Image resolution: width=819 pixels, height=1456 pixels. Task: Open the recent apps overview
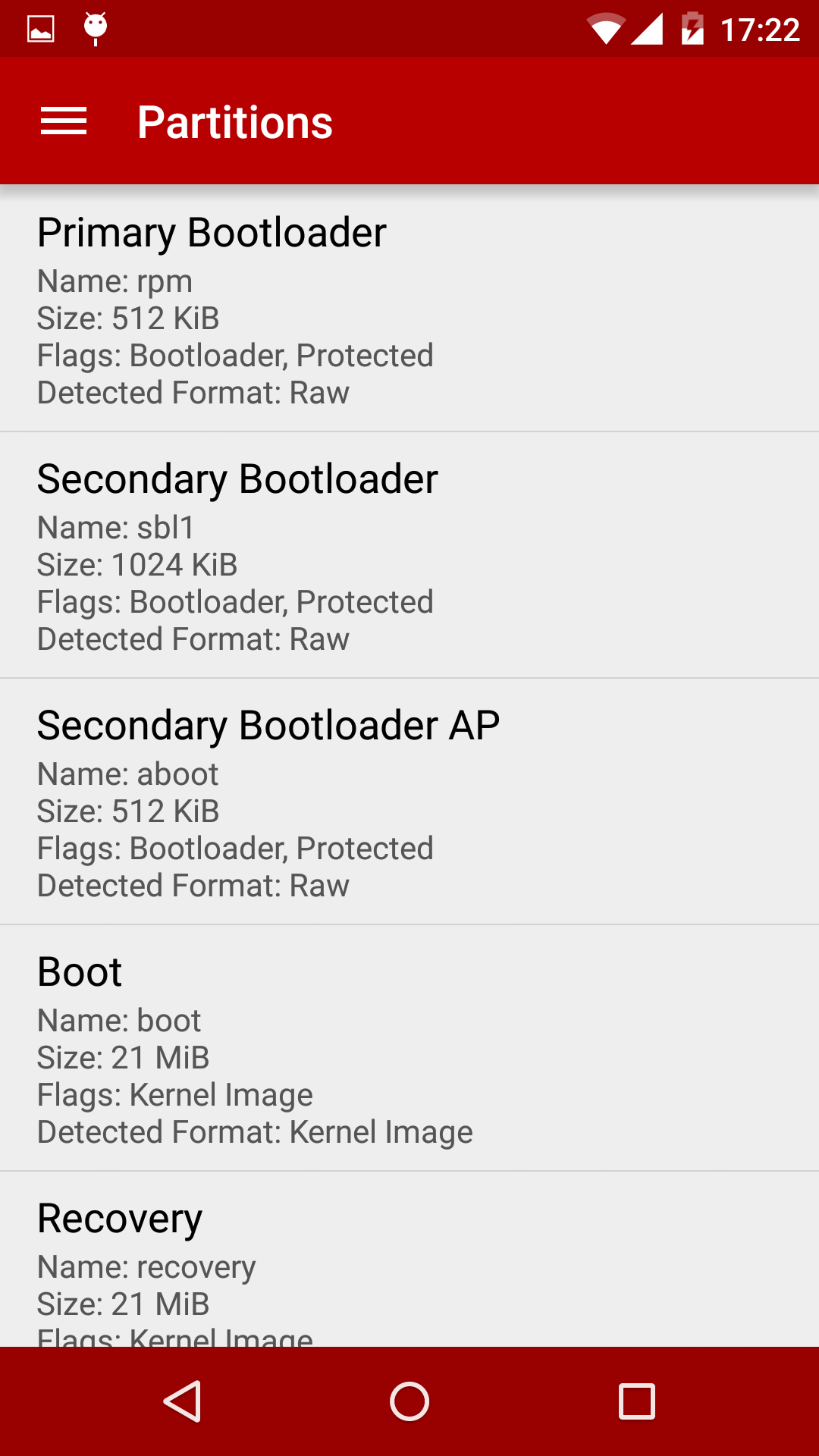637,1401
